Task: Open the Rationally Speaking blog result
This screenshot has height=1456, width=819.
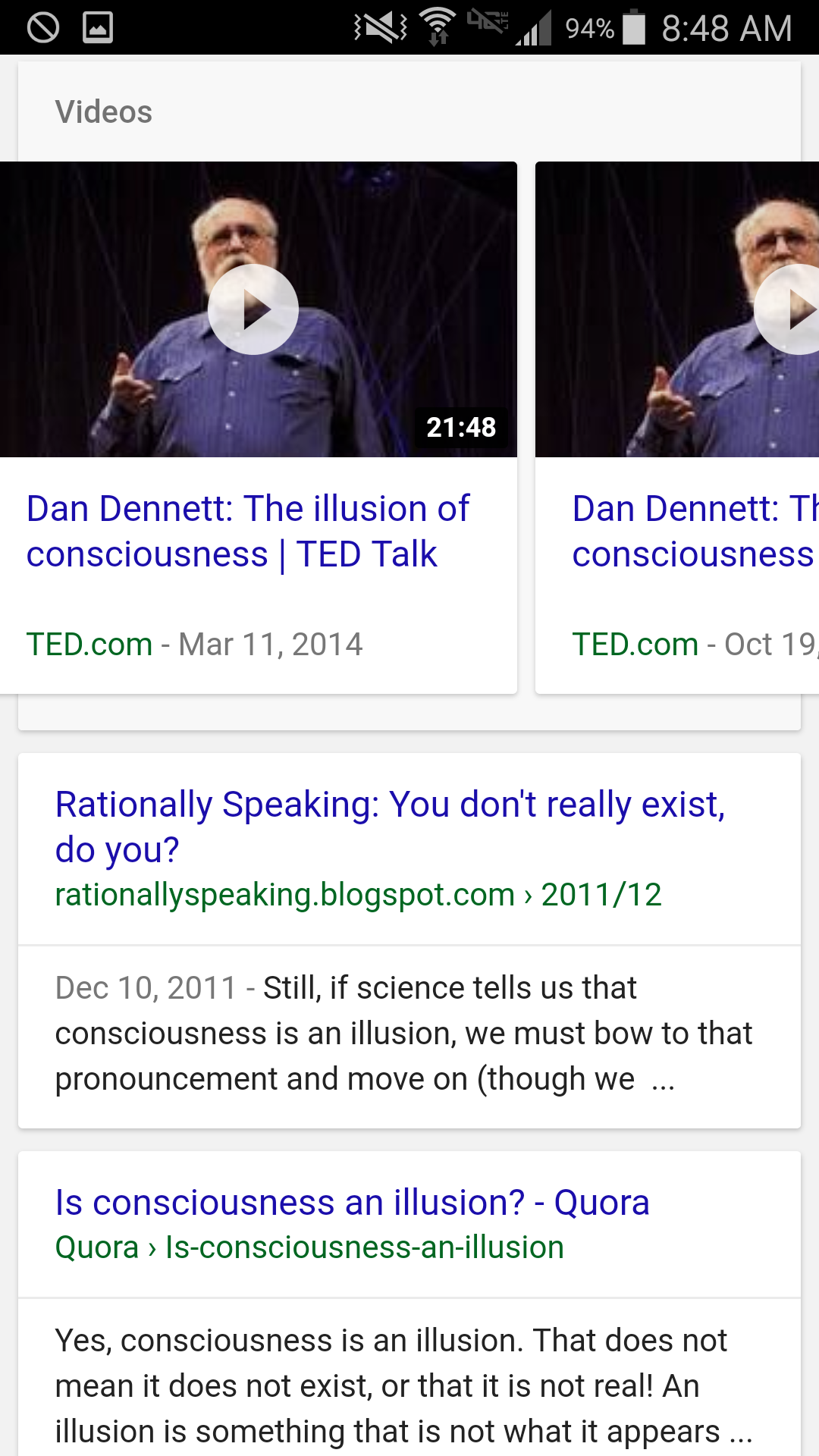Action: [390, 827]
